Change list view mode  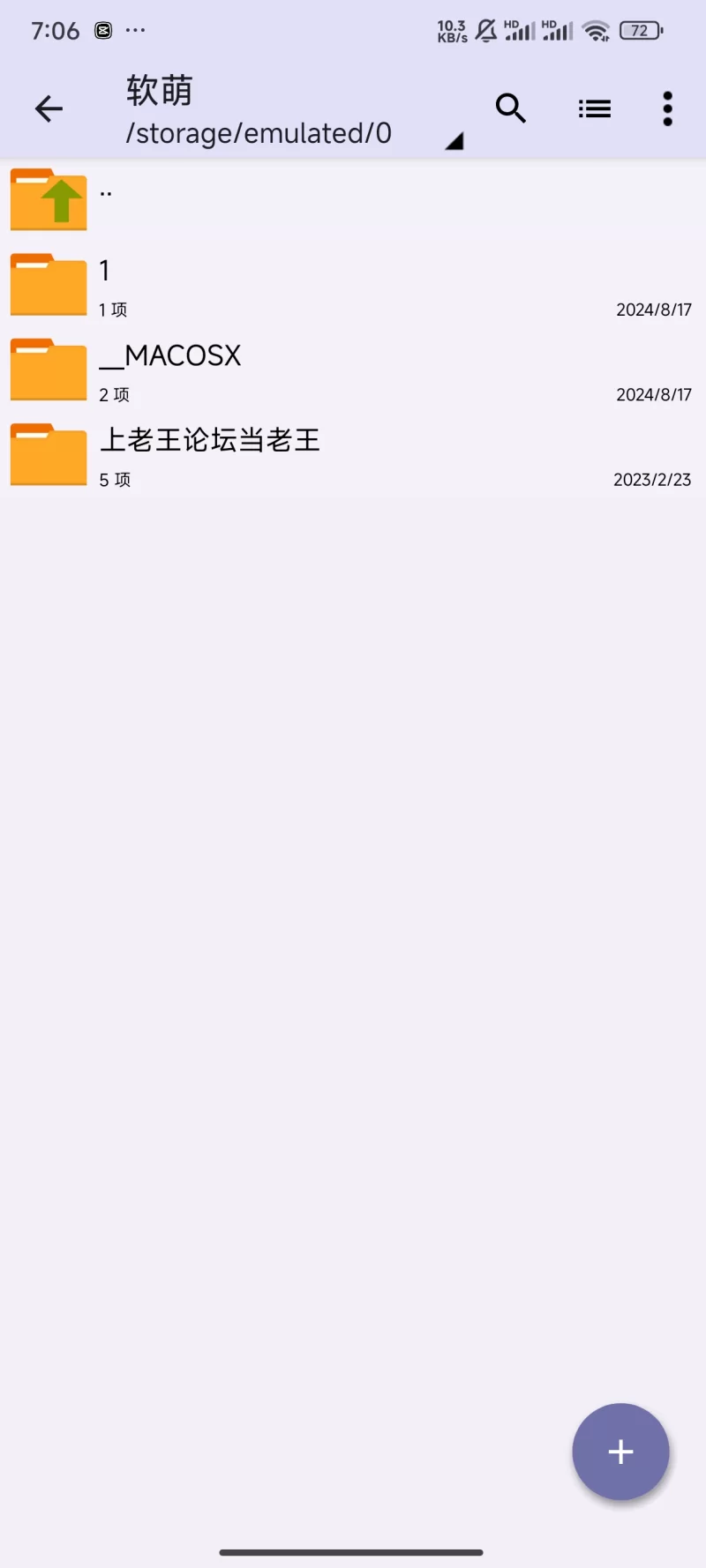(x=594, y=108)
